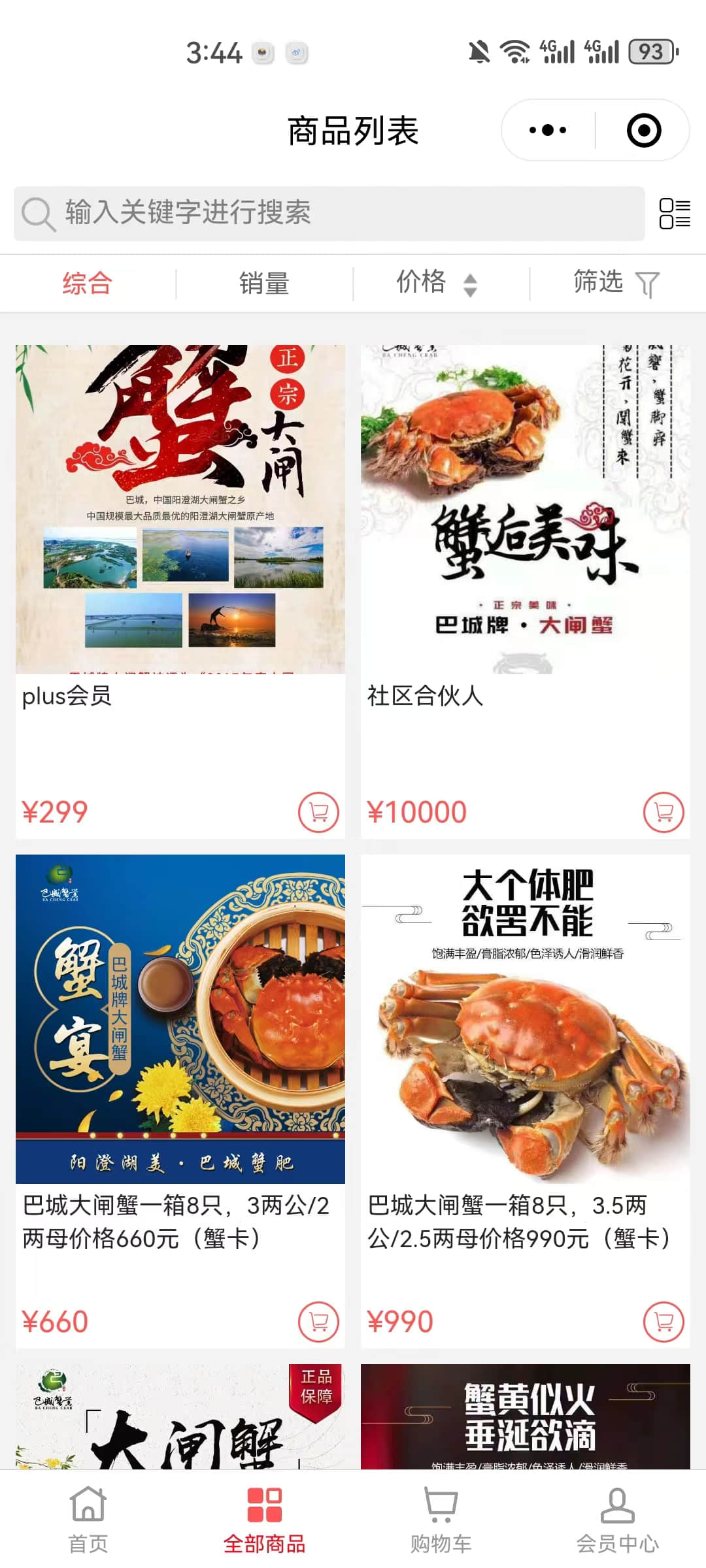Add 社区合伙人 to the cart
The width and height of the screenshot is (706, 1568).
click(x=664, y=812)
